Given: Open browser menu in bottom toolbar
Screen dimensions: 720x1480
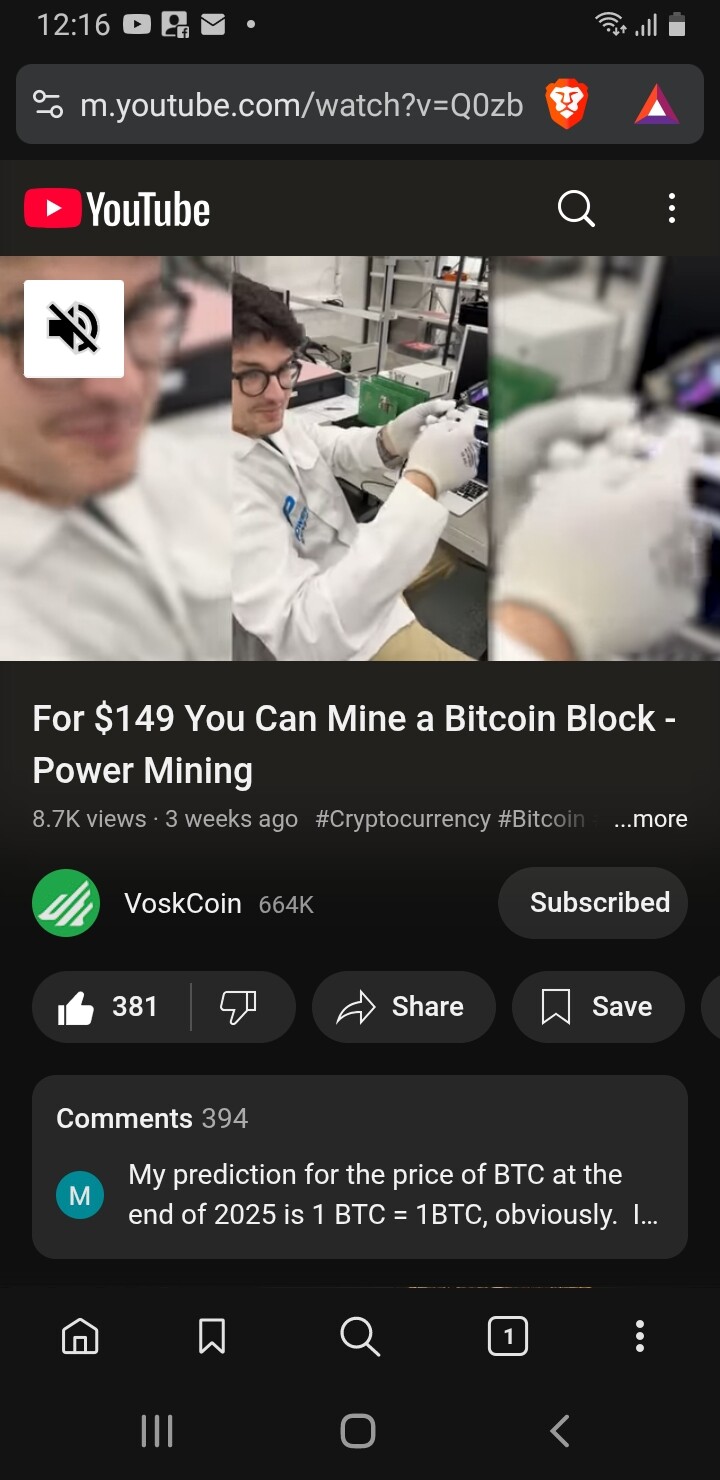Looking at the screenshot, I should coord(640,1336).
